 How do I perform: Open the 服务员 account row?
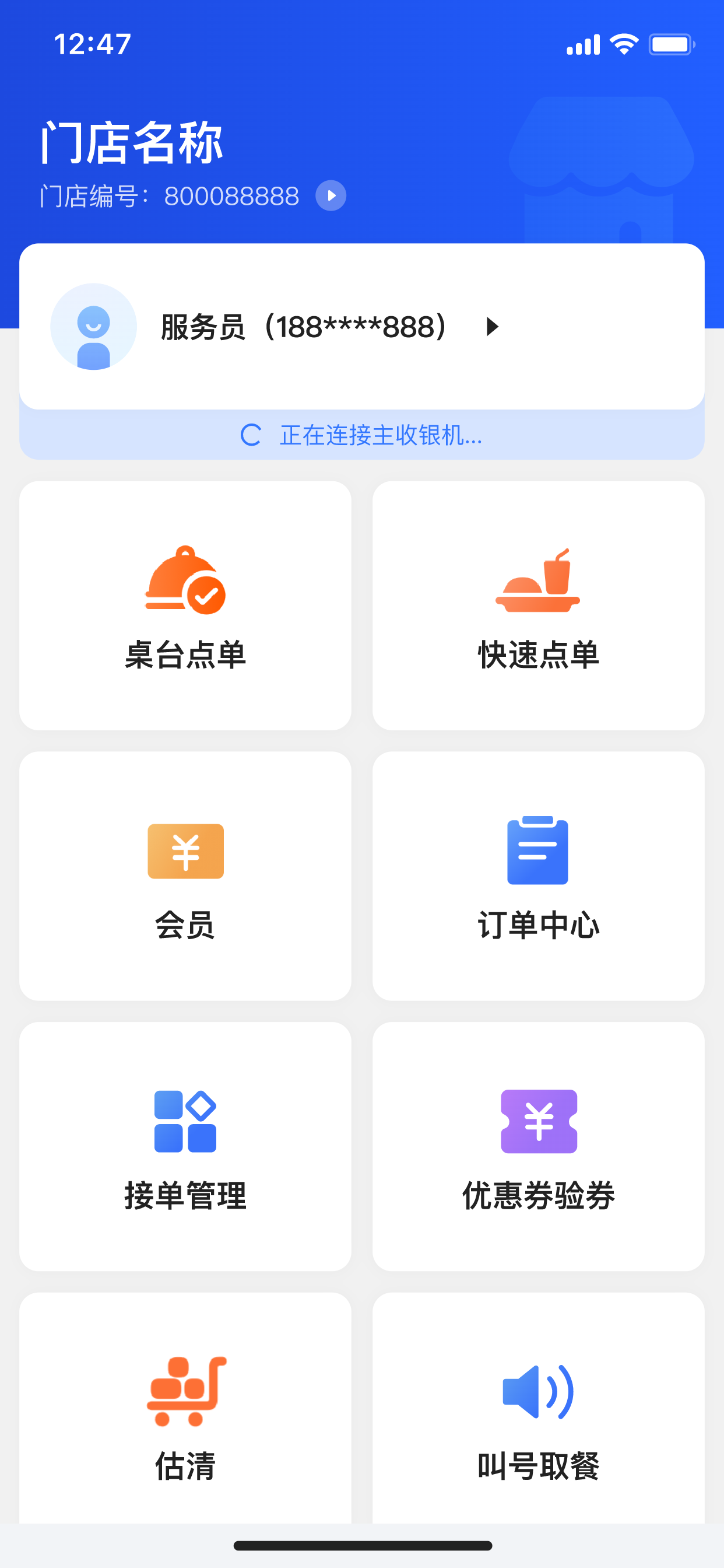362,327
